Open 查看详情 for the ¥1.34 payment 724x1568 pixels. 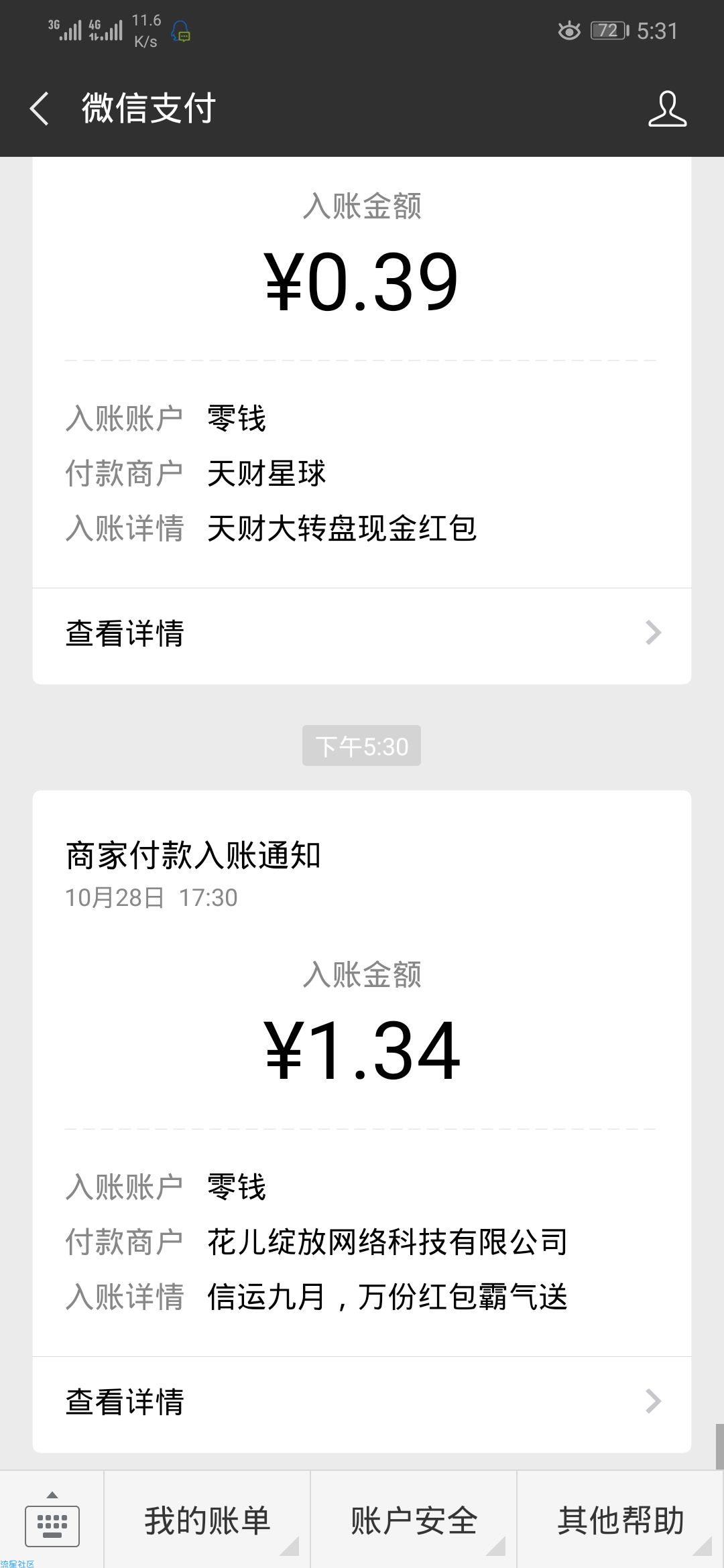(362, 1400)
